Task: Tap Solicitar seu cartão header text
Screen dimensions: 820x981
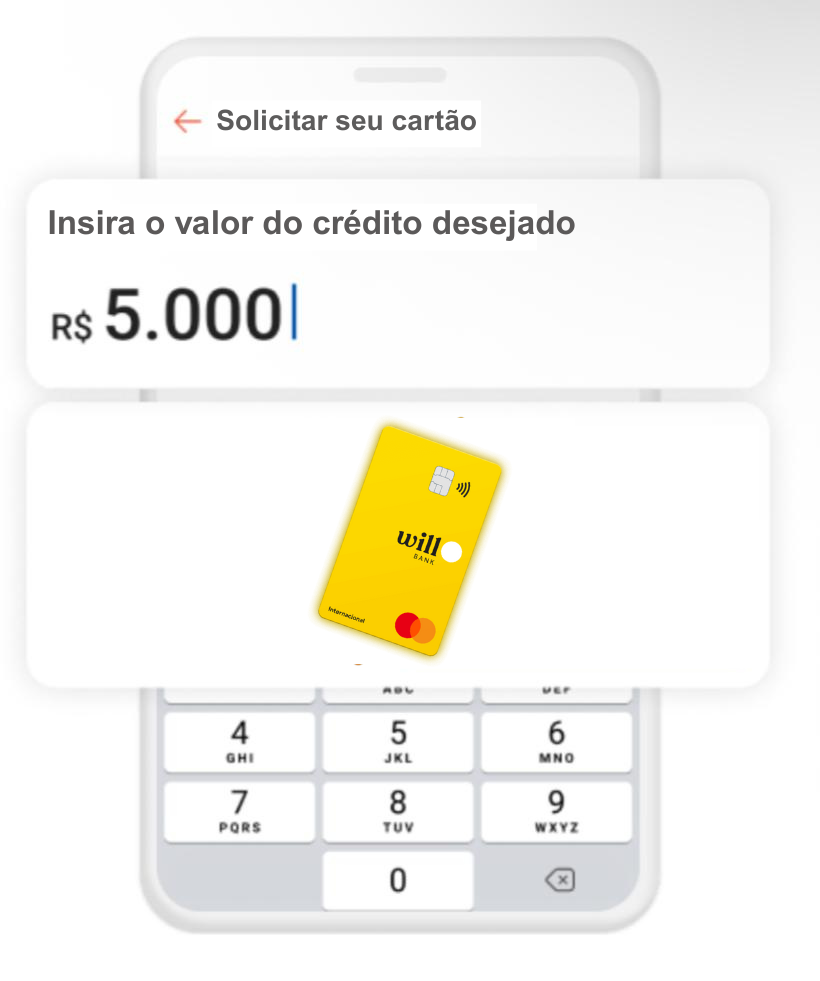Action: point(345,121)
